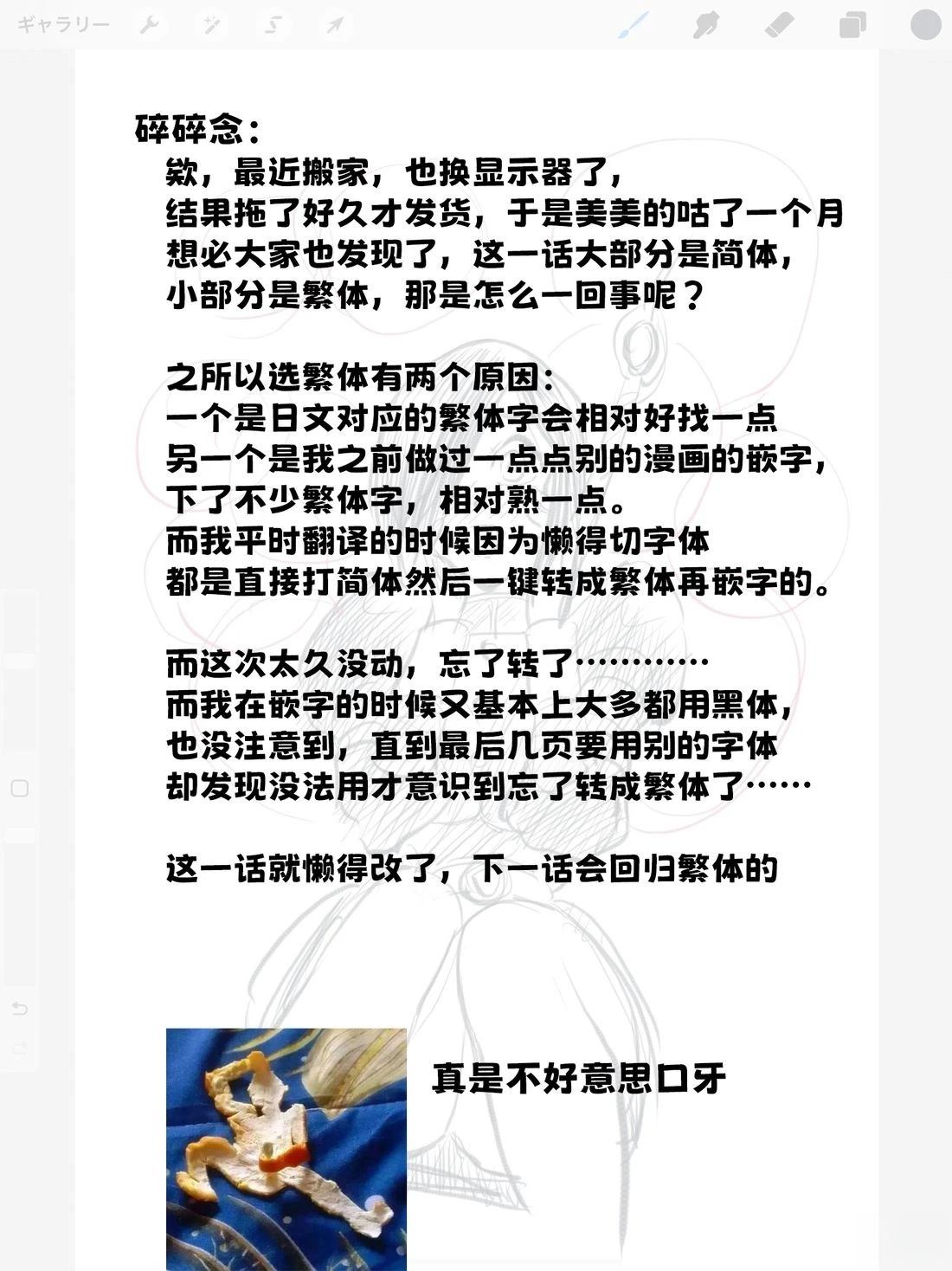Screen dimensions: 952x1271
Task: Open the layers panel
Action: coord(852,25)
